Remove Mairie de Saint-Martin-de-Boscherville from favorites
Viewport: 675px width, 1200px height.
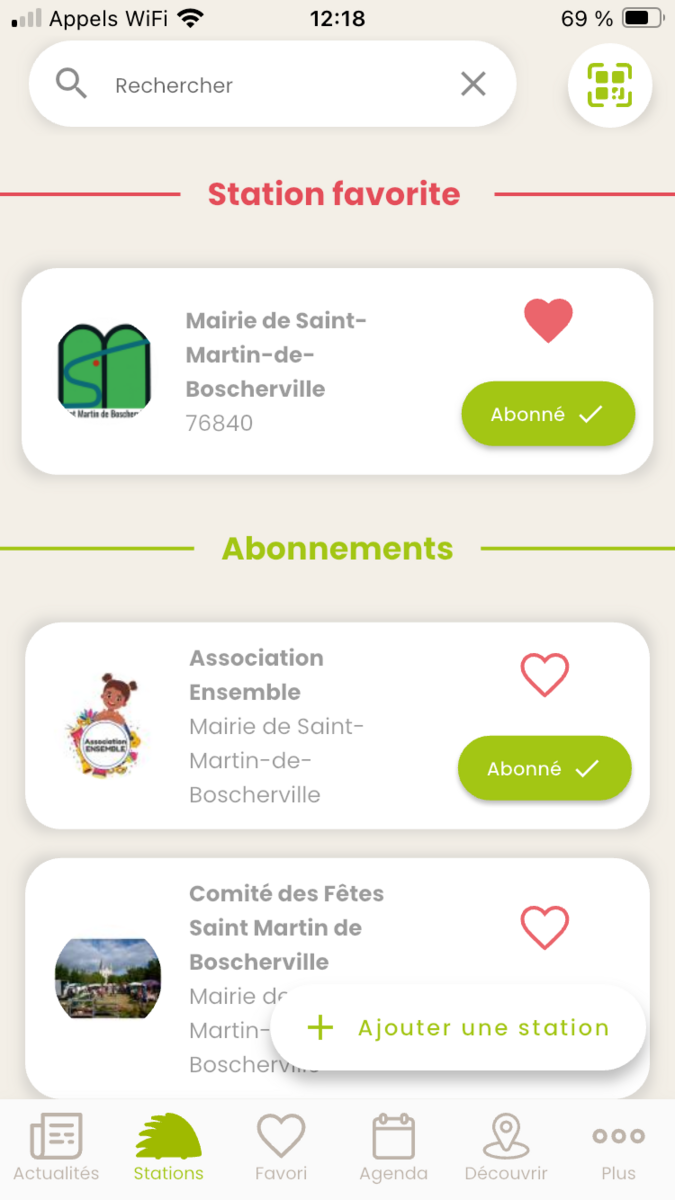coord(548,321)
